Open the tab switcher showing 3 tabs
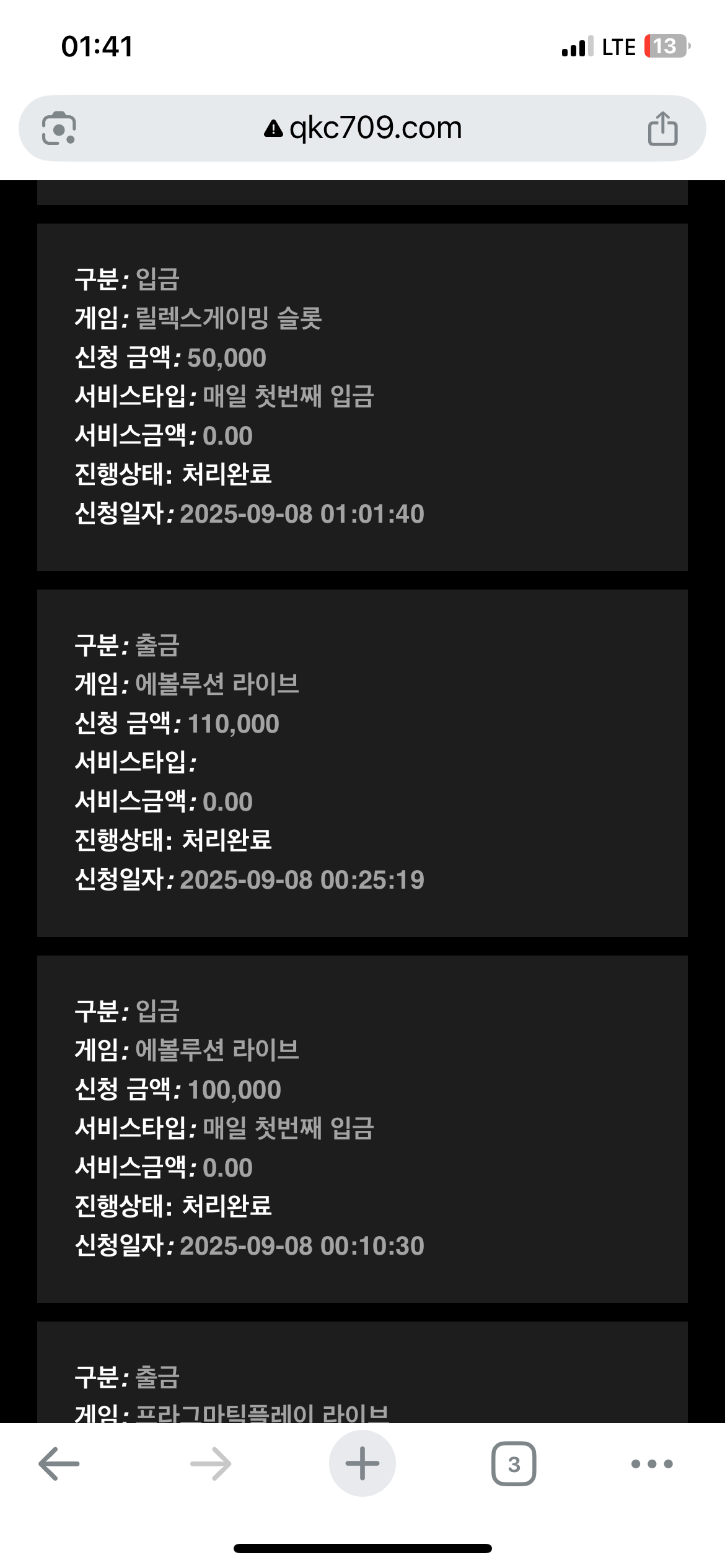The width and height of the screenshot is (725, 1568). tap(514, 1464)
